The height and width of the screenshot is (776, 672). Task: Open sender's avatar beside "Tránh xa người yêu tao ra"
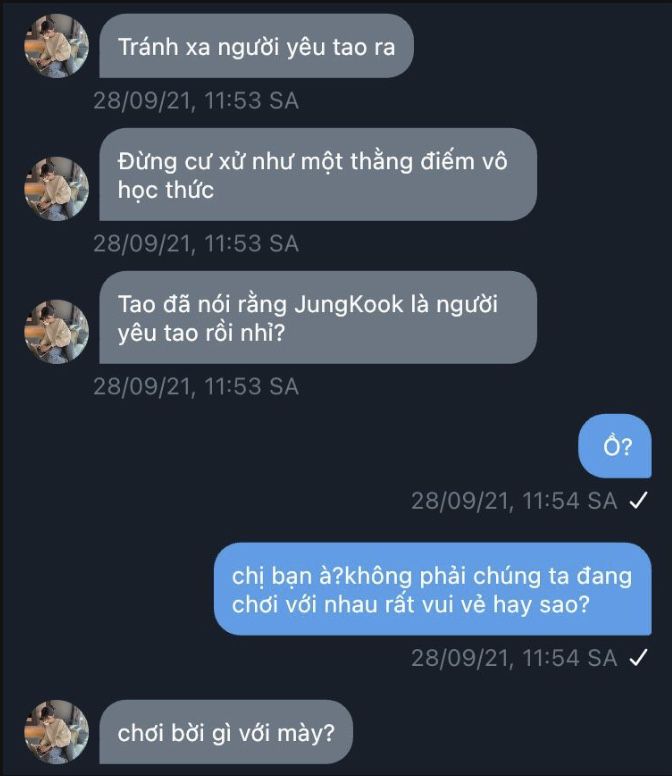coord(57,46)
